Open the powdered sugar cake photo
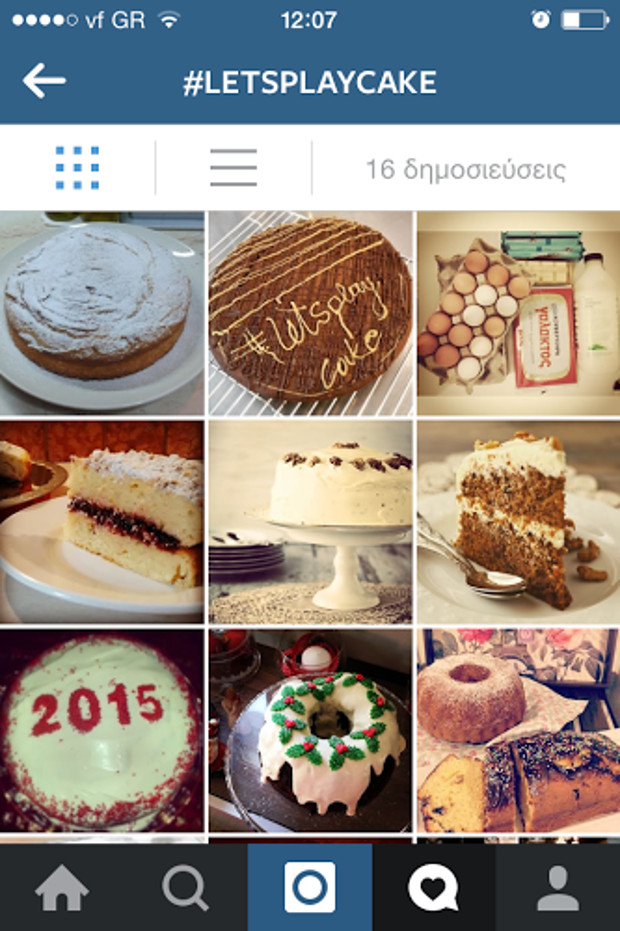This screenshot has height=931, width=620. point(101,313)
